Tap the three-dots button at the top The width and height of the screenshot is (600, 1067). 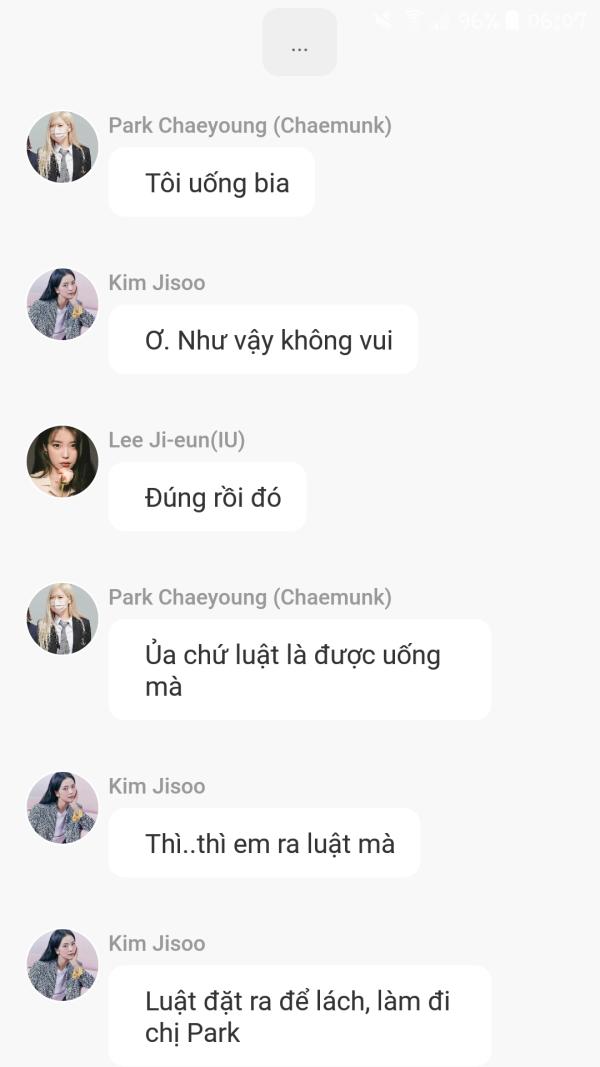click(x=299, y=43)
